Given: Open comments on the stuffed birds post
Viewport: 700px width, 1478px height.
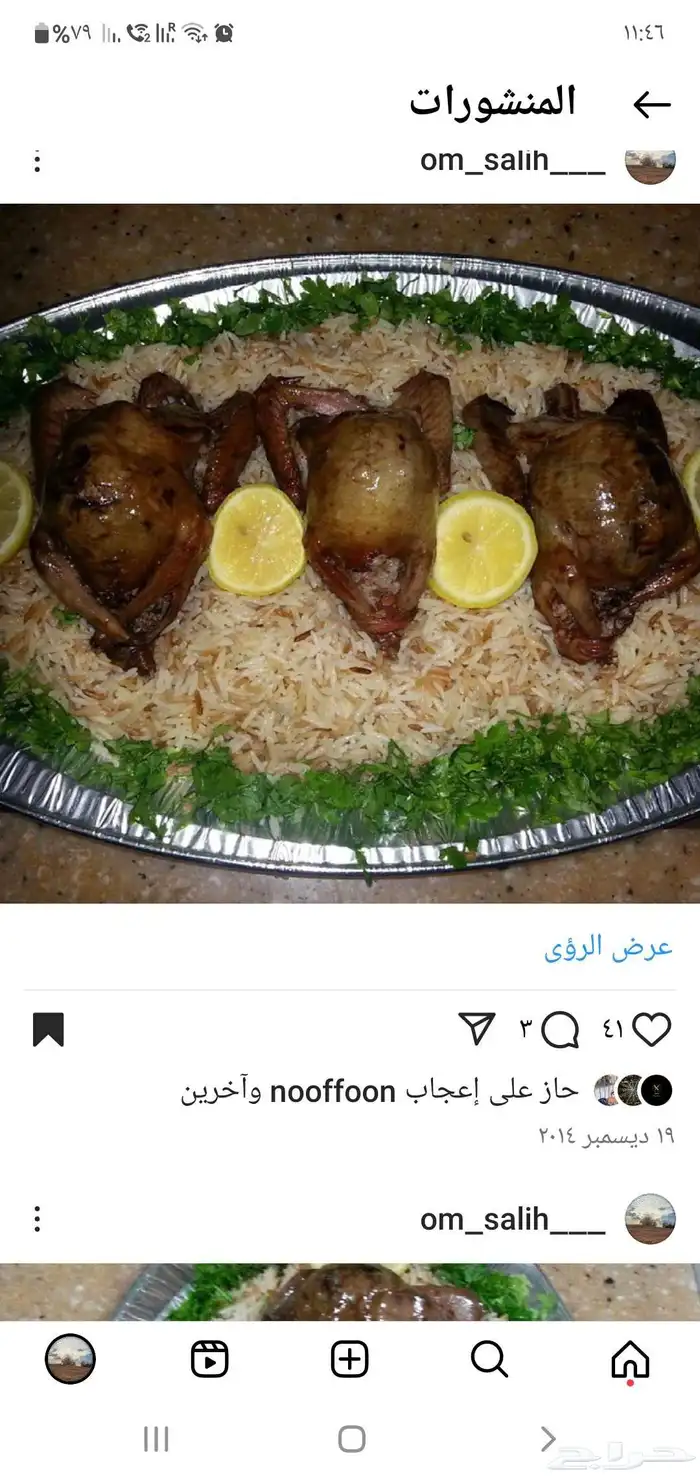Looking at the screenshot, I should (x=560, y=1029).
